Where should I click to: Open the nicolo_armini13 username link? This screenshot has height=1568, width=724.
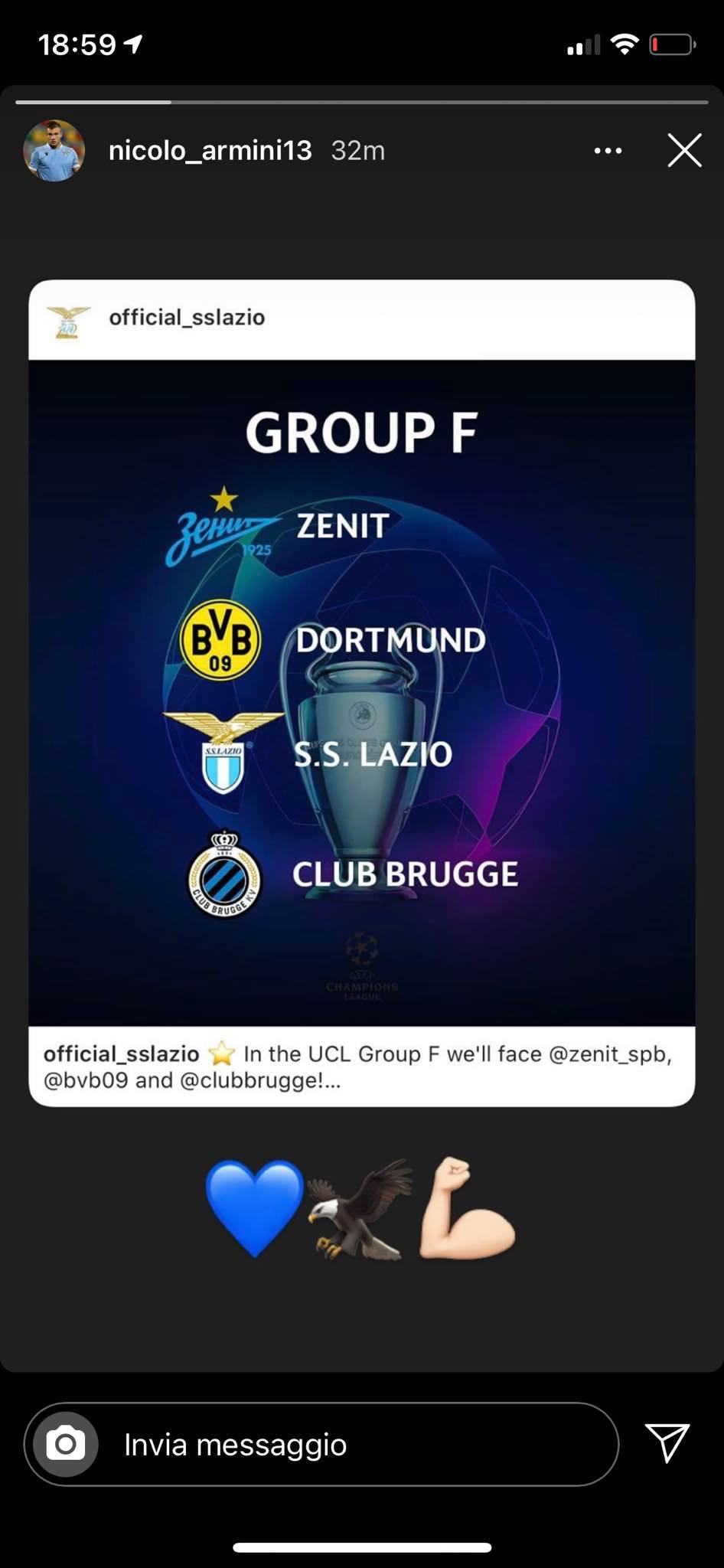click(210, 151)
